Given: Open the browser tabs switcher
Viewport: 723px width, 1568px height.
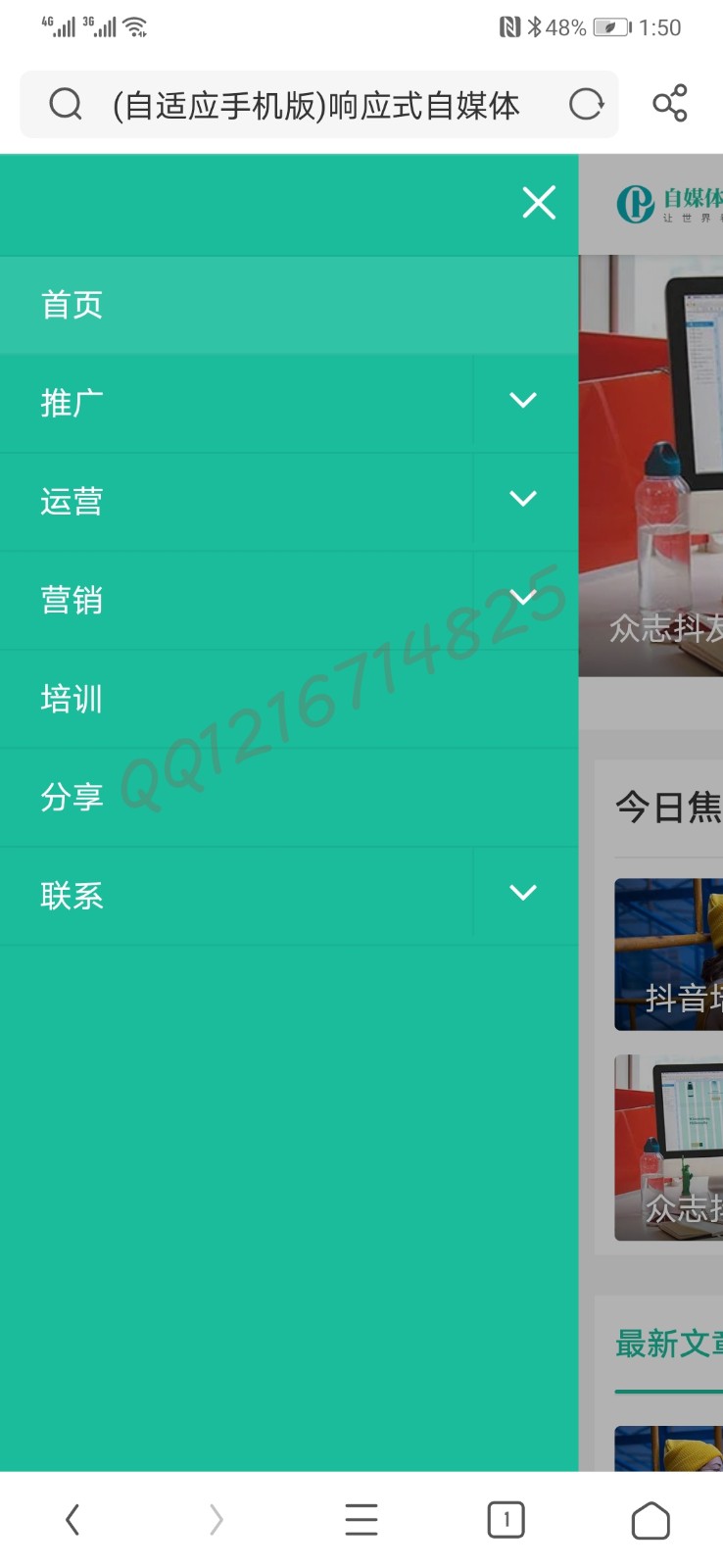Looking at the screenshot, I should [506, 1520].
